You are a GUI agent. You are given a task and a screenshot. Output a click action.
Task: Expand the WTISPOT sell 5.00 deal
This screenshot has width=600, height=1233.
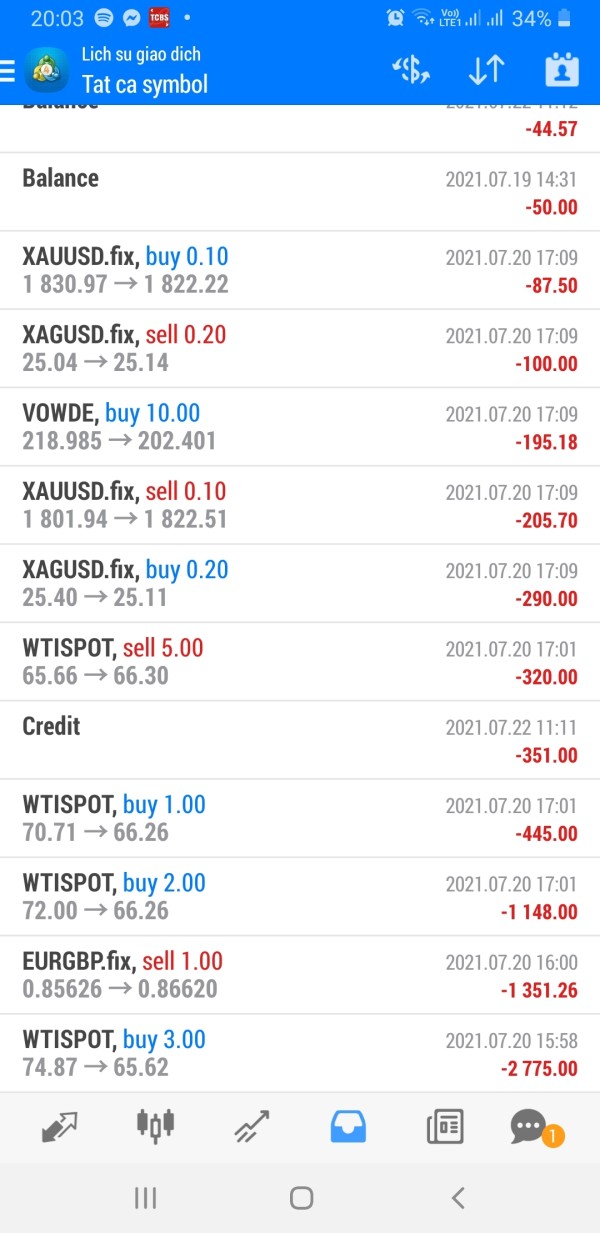(300, 661)
